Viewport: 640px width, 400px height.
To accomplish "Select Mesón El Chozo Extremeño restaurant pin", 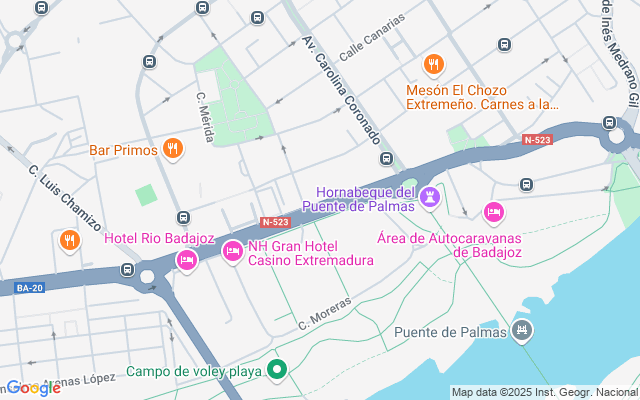I will (x=433, y=65).
